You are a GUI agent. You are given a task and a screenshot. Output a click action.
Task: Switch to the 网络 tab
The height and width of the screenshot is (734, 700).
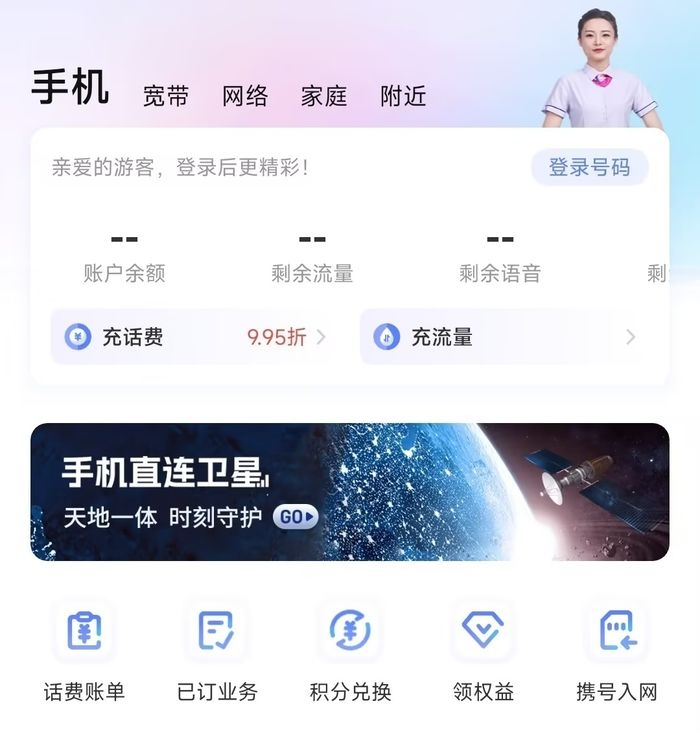point(245,96)
